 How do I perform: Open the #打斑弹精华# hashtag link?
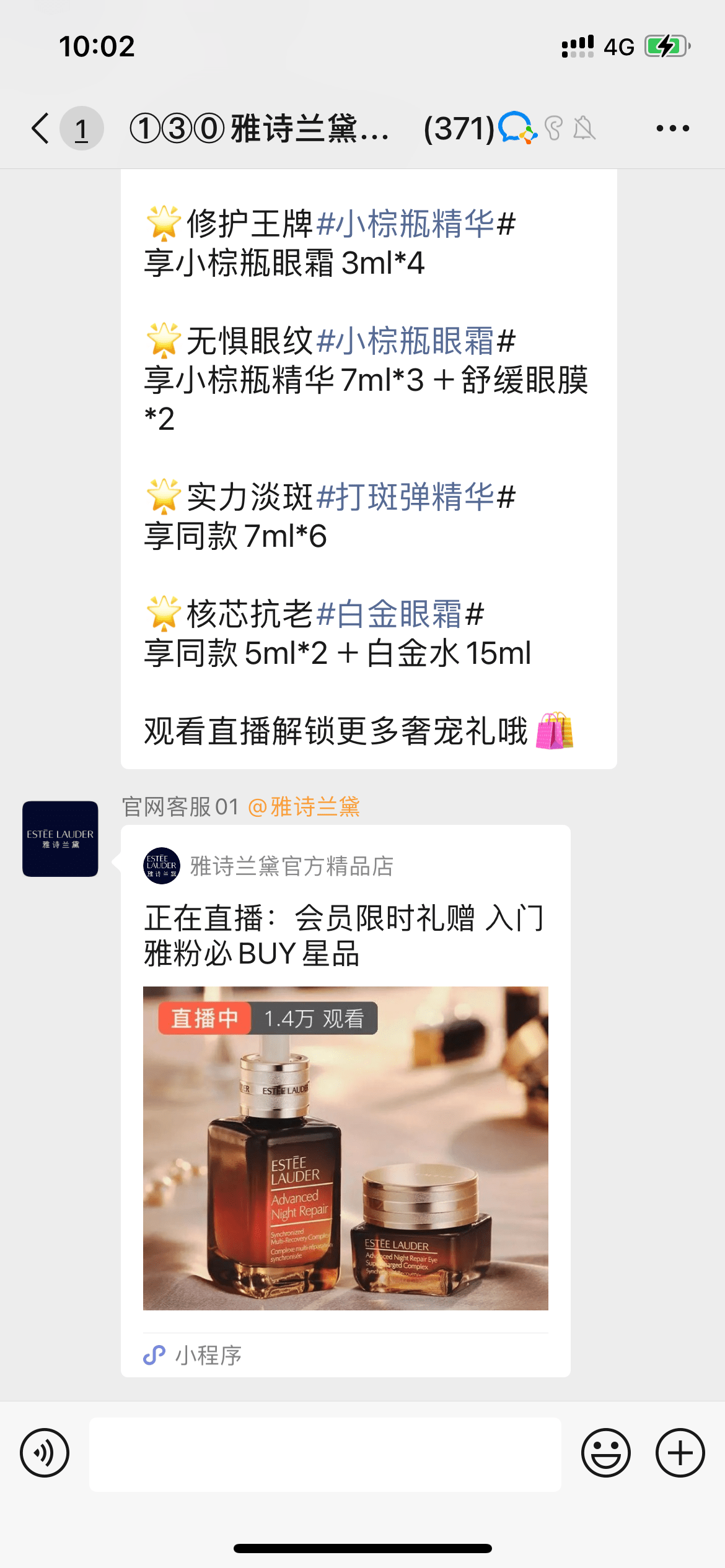point(415,497)
